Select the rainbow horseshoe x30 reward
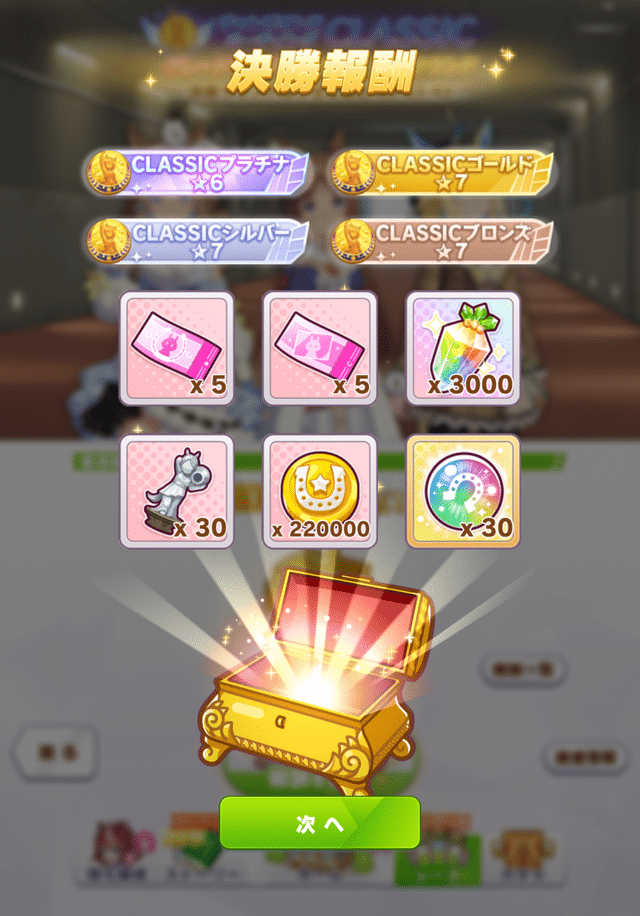 pyautogui.click(x=462, y=491)
